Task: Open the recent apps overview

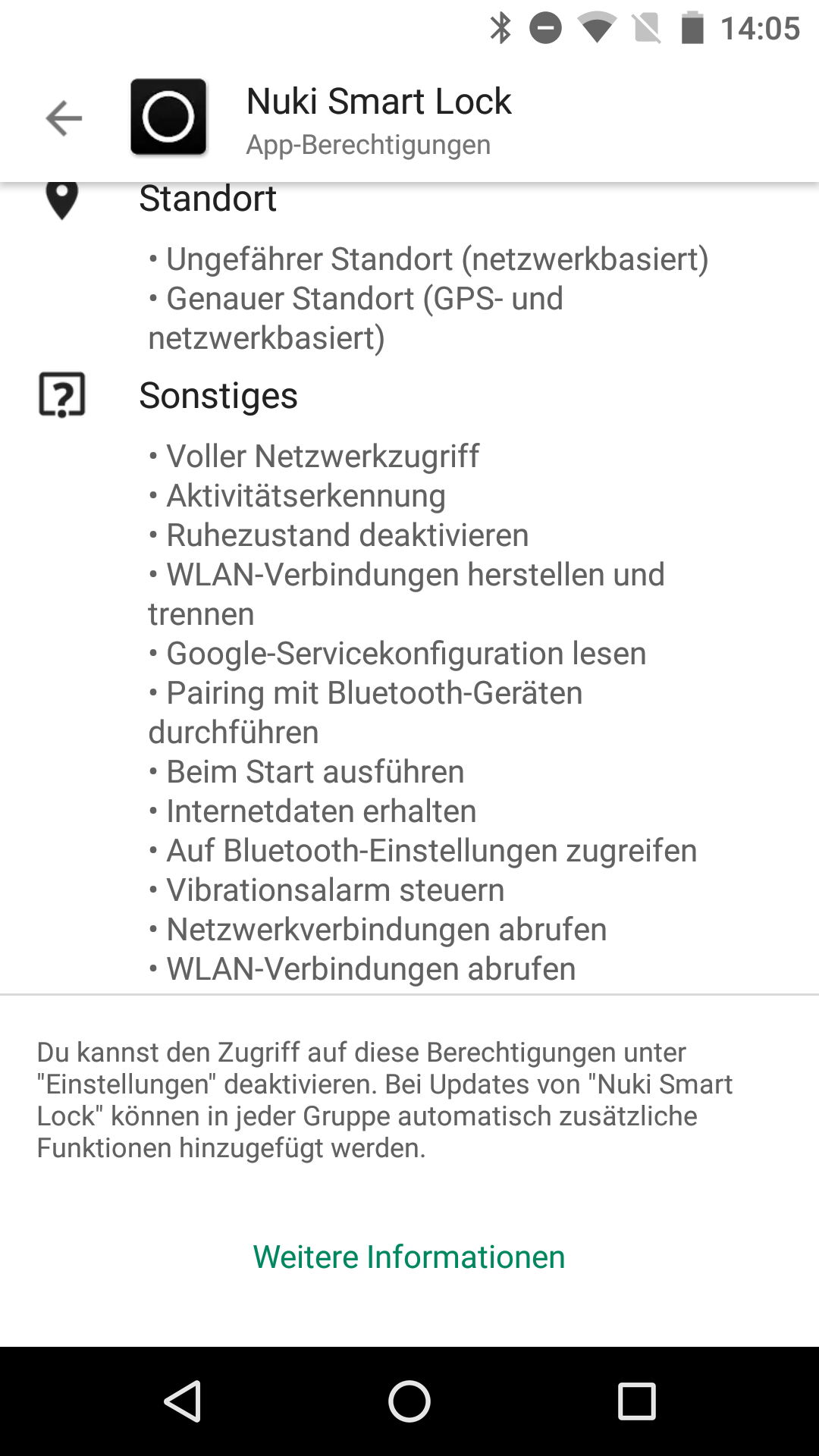Action: [x=637, y=1401]
